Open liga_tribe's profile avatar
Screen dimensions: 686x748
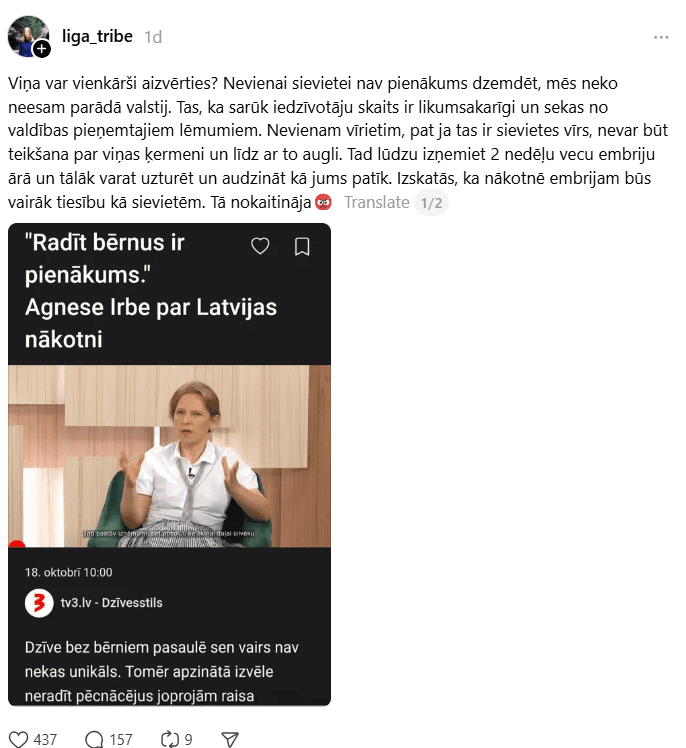click(x=28, y=36)
